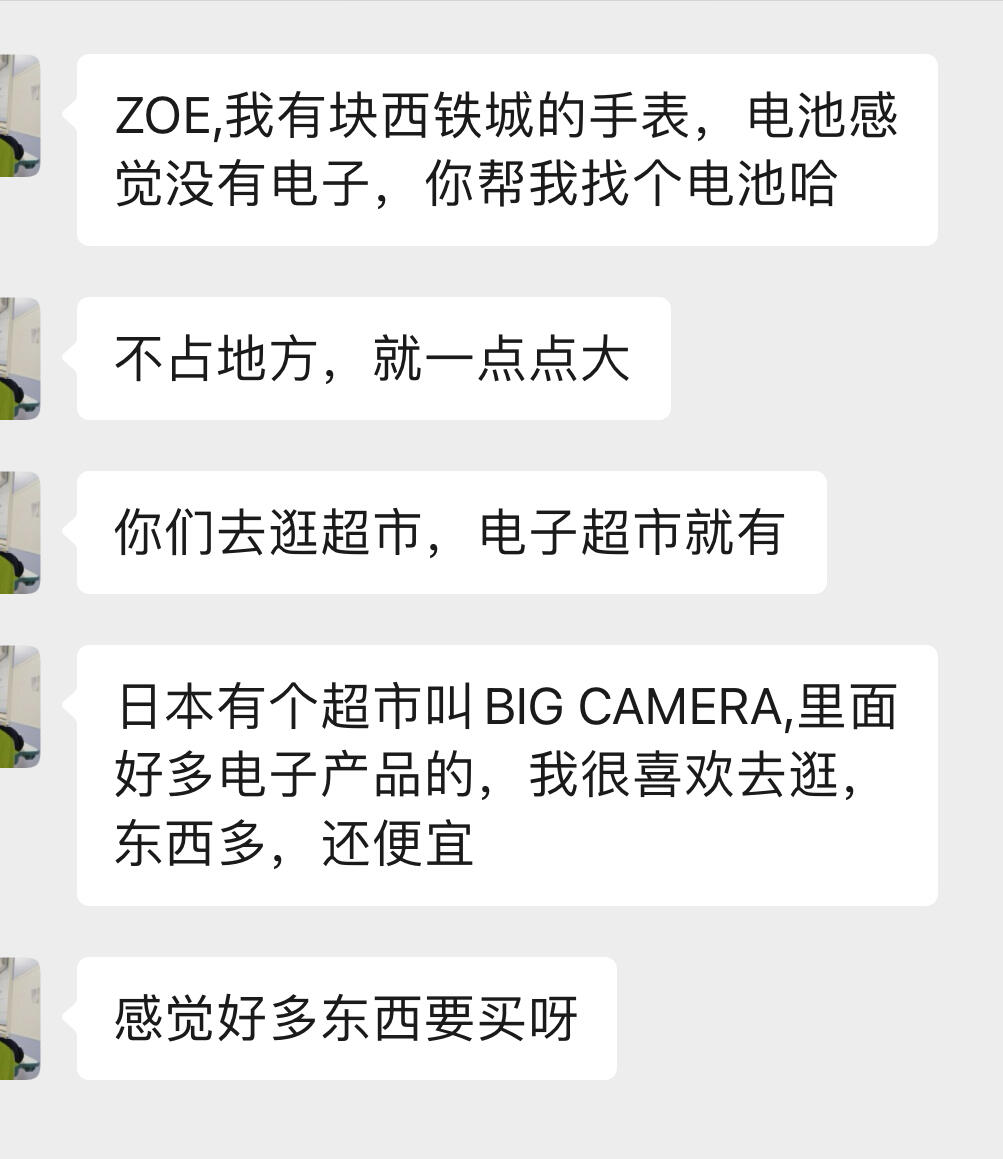The height and width of the screenshot is (1159, 1003).
Task: Click the word 'ZOE' in the first message
Action: (x=162, y=115)
